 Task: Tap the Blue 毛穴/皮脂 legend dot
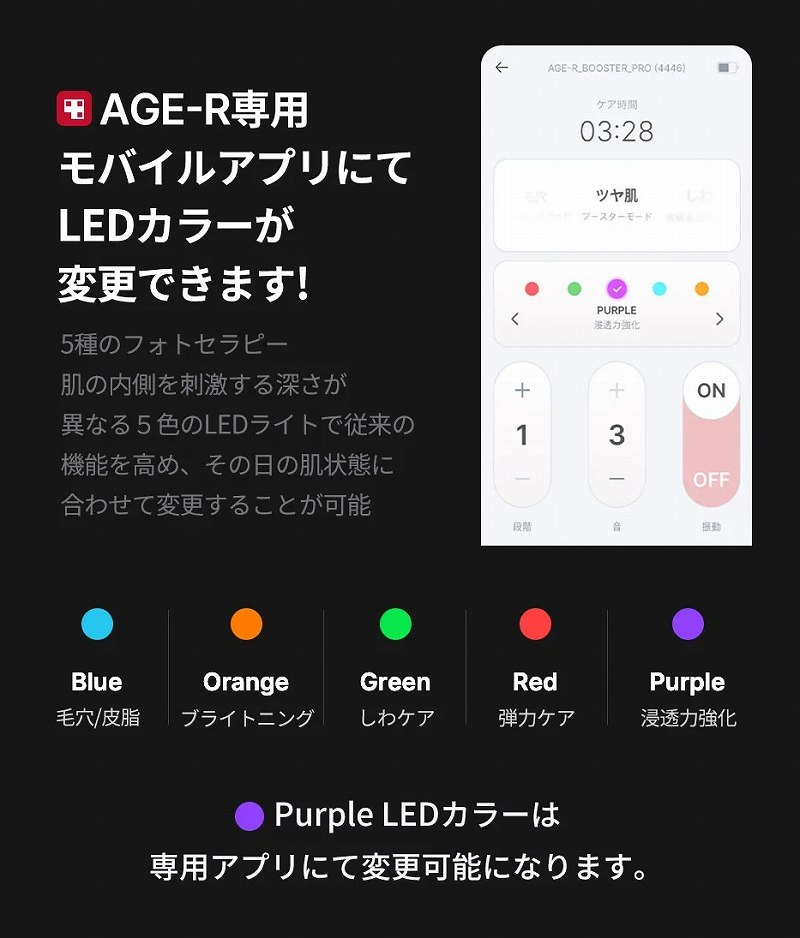click(96, 625)
